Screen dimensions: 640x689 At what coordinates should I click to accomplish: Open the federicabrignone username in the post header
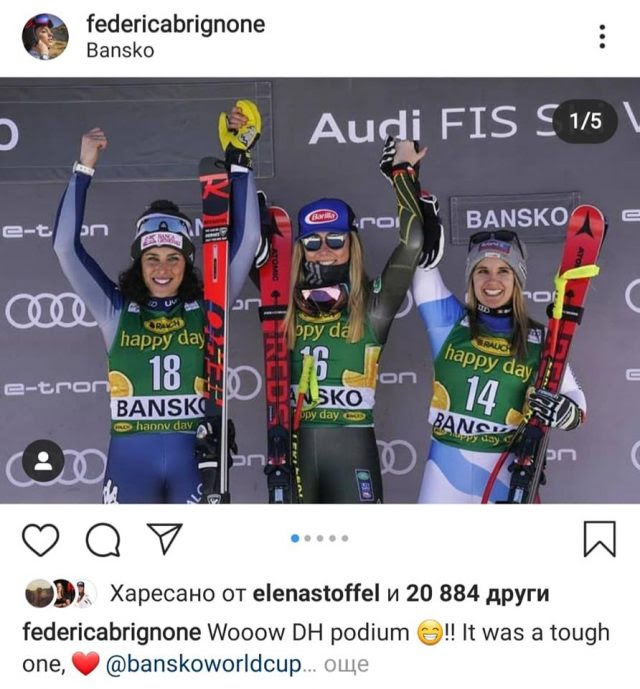pyautogui.click(x=176, y=23)
